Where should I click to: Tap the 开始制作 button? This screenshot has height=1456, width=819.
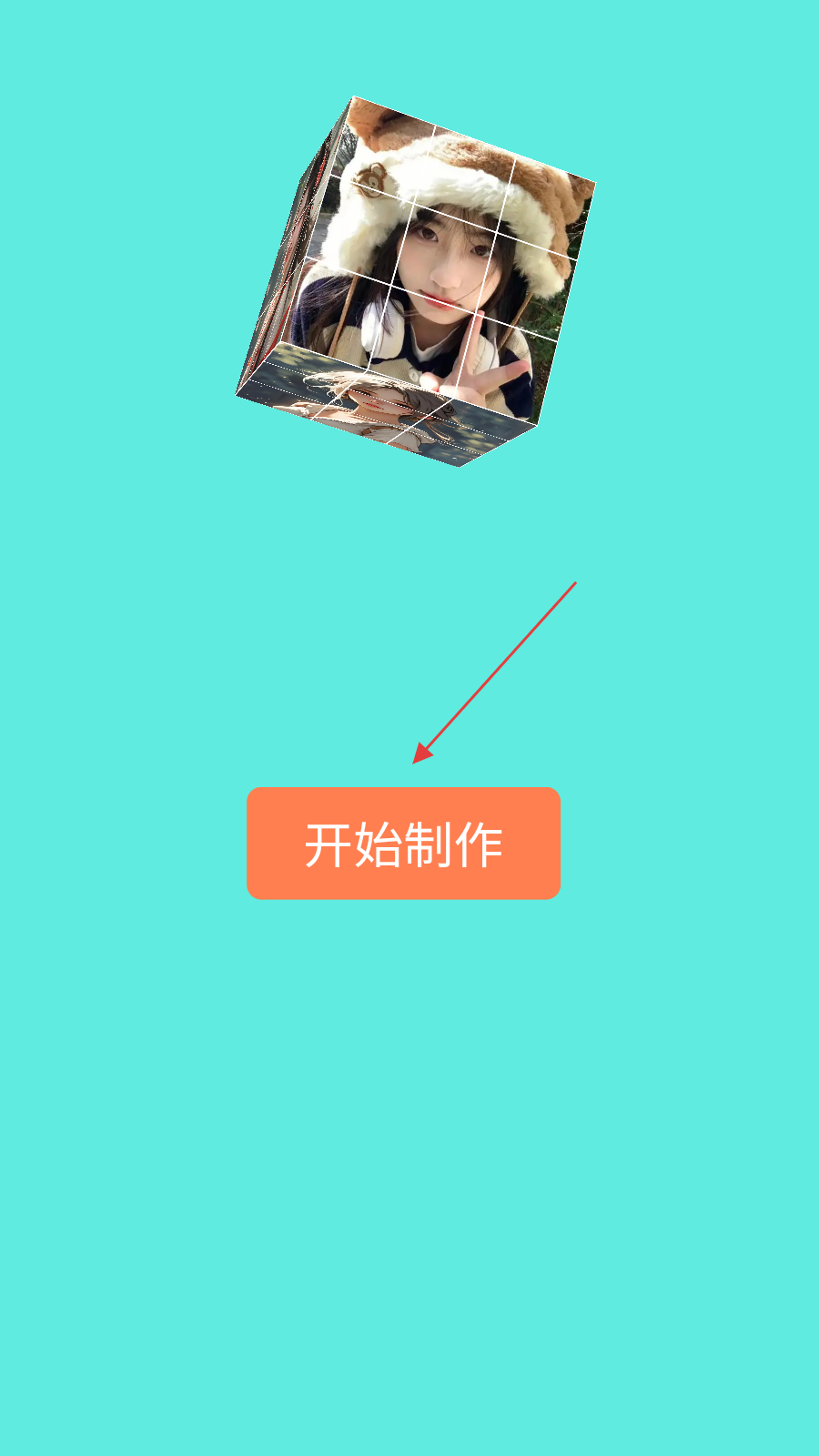point(403,844)
